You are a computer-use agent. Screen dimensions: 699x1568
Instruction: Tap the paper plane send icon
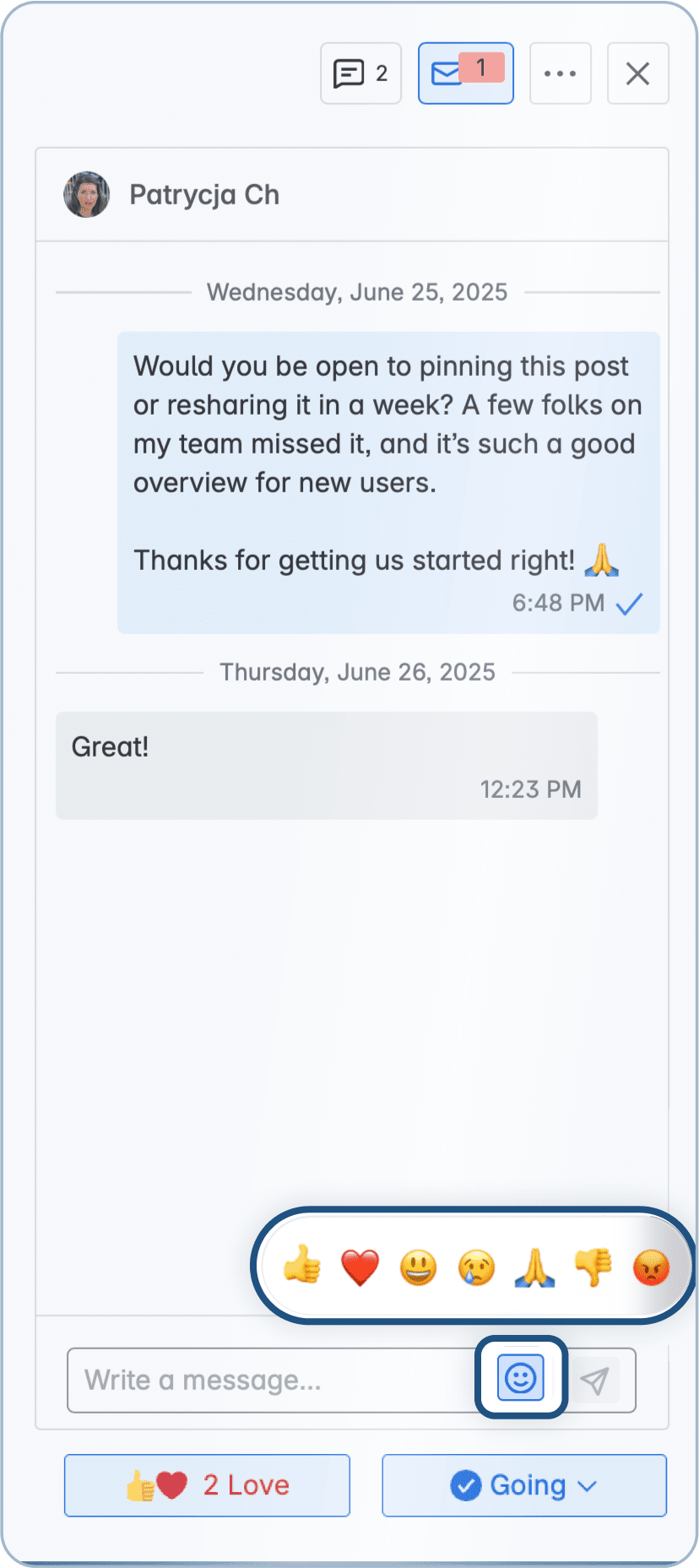click(x=595, y=1381)
